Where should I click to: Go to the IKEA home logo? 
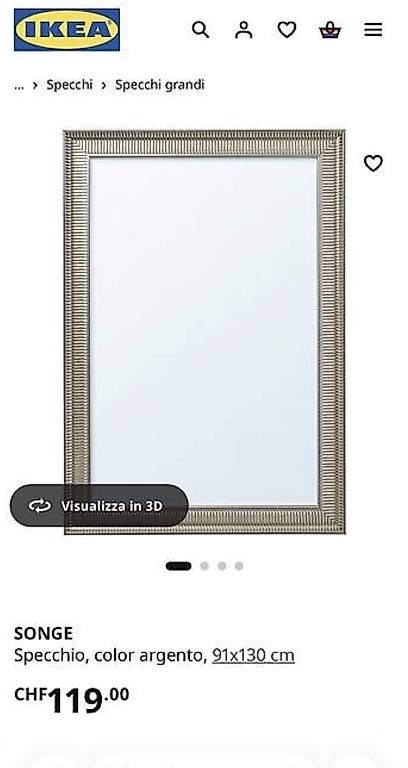tap(67, 30)
